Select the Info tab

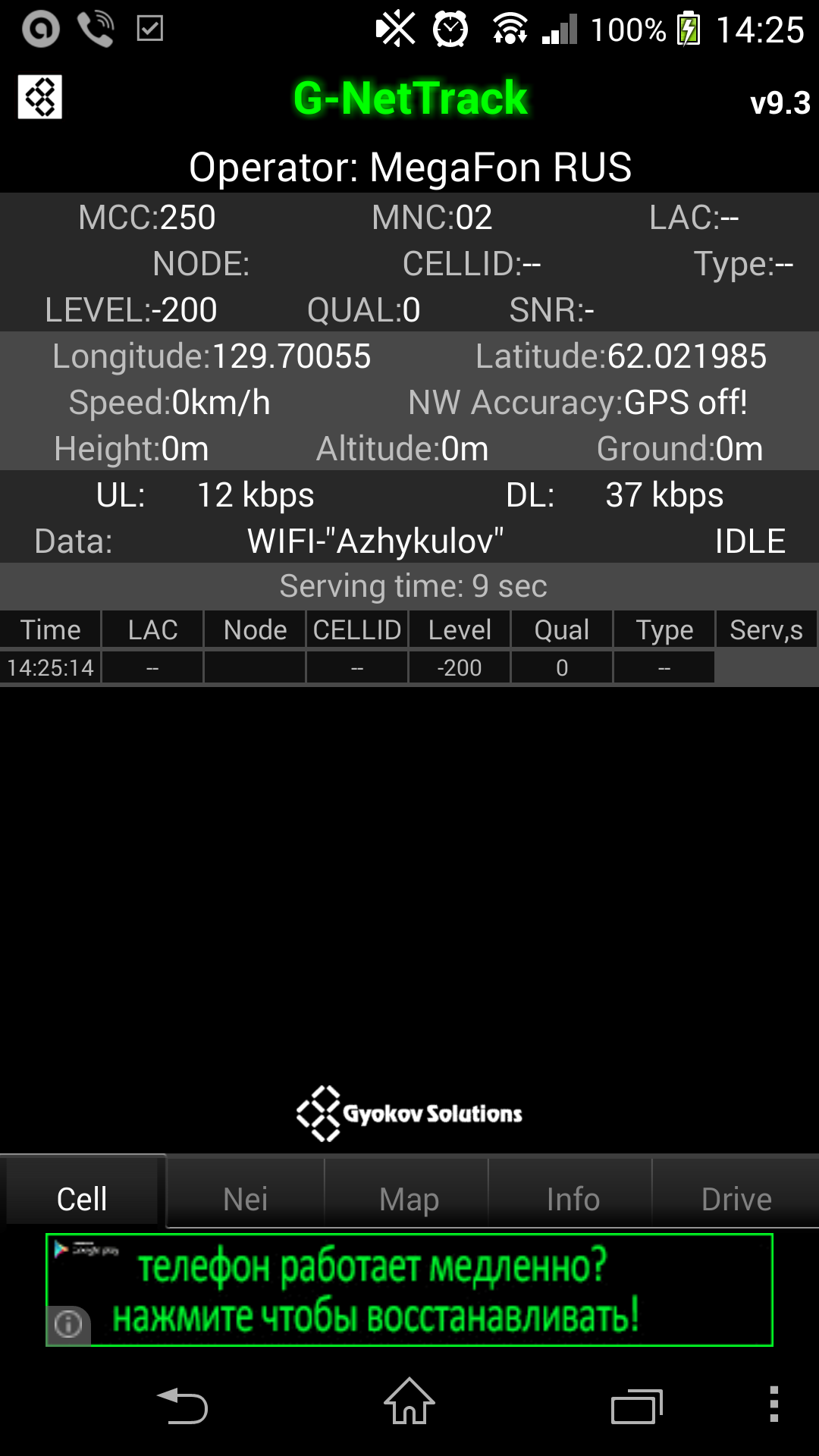coord(573,1199)
